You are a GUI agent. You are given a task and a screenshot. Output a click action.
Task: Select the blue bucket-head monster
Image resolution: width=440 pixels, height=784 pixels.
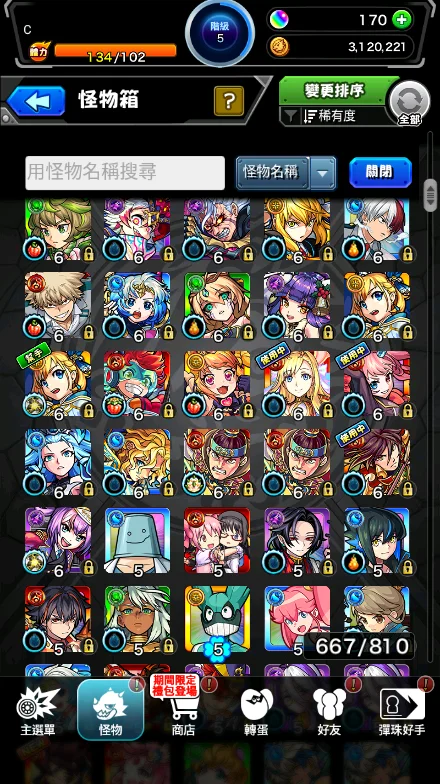click(x=138, y=540)
